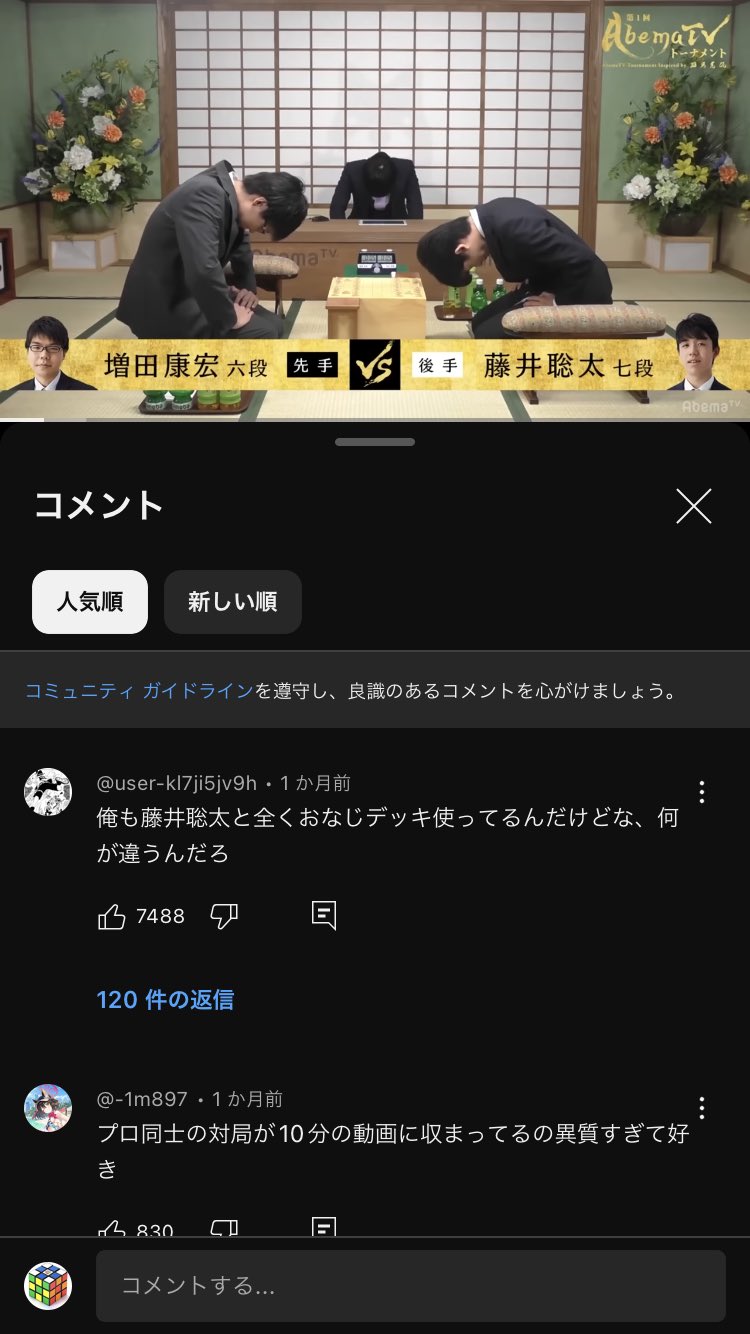Dislike the comment by @user-kl7ji5jv9h
The width and height of the screenshot is (750, 1334).
(x=224, y=916)
